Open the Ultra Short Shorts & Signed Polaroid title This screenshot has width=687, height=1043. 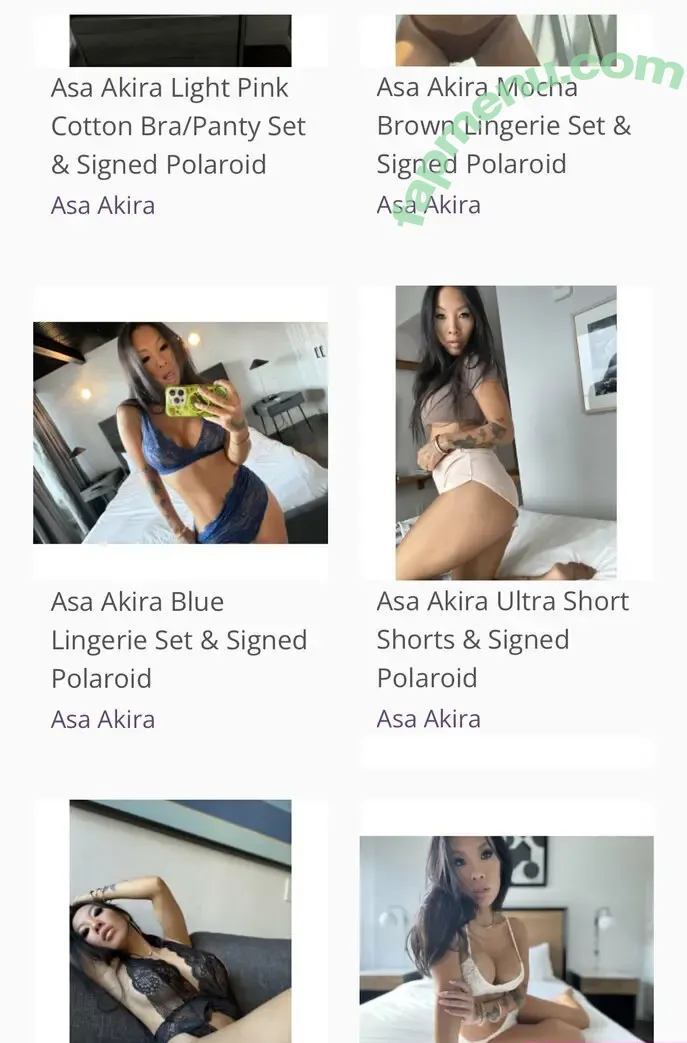click(503, 640)
